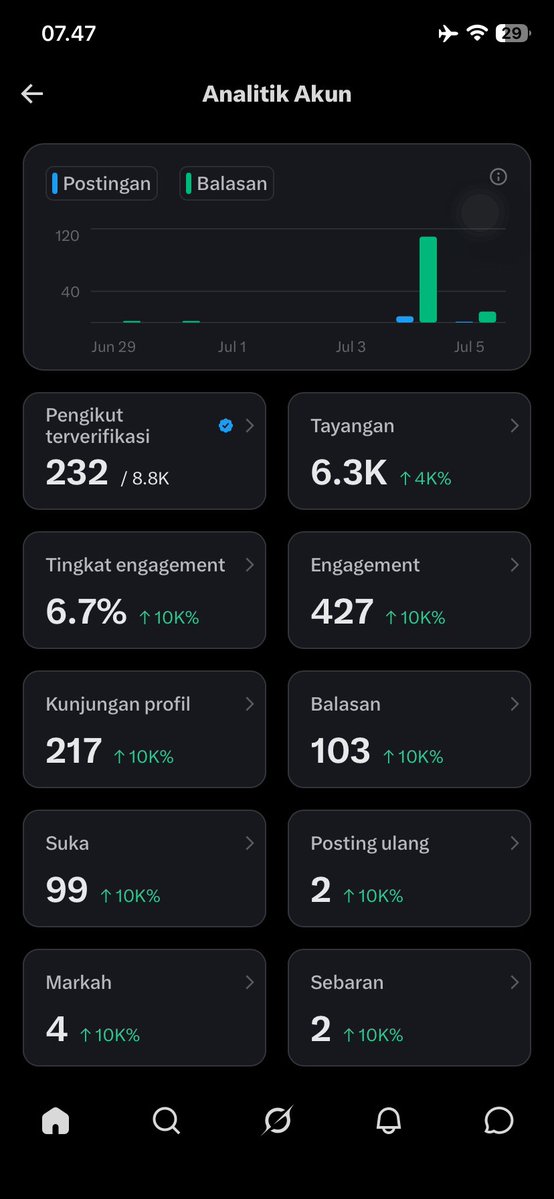This screenshot has height=1199, width=554.
Task: Toggle the Balasan chart legend chip
Action: tap(226, 184)
